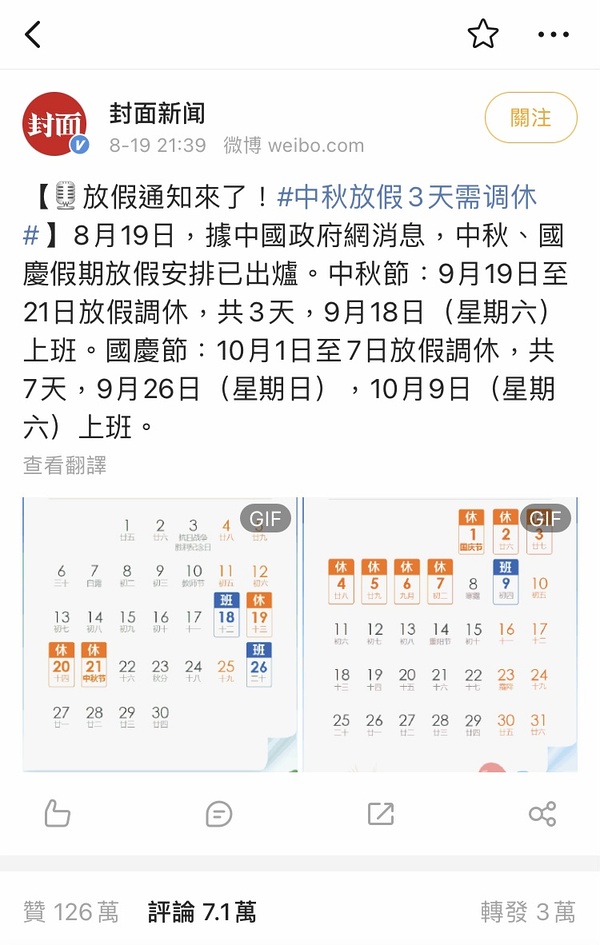Switch to the 贊 126 萬 tab
600x945 pixels.
(71, 911)
